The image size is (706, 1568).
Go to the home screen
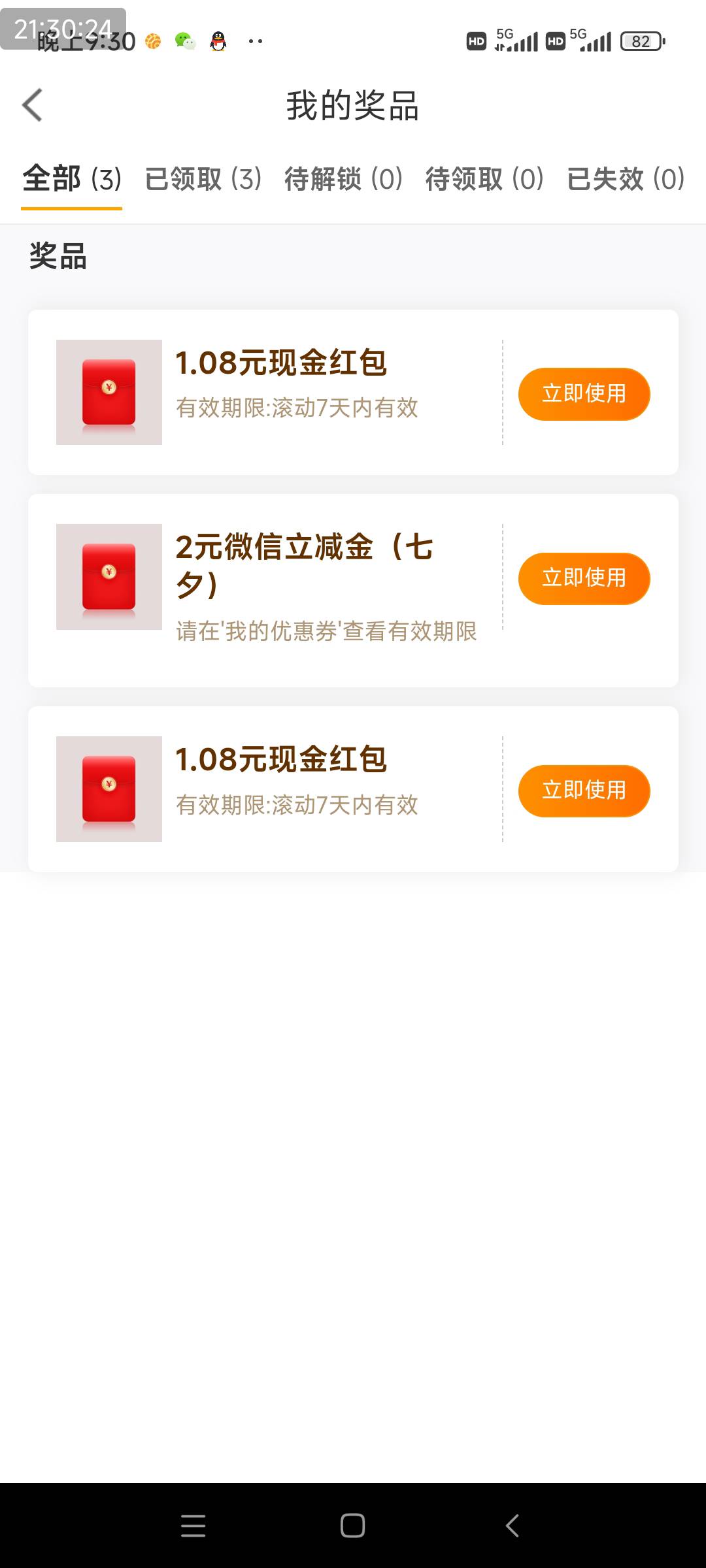353,1526
